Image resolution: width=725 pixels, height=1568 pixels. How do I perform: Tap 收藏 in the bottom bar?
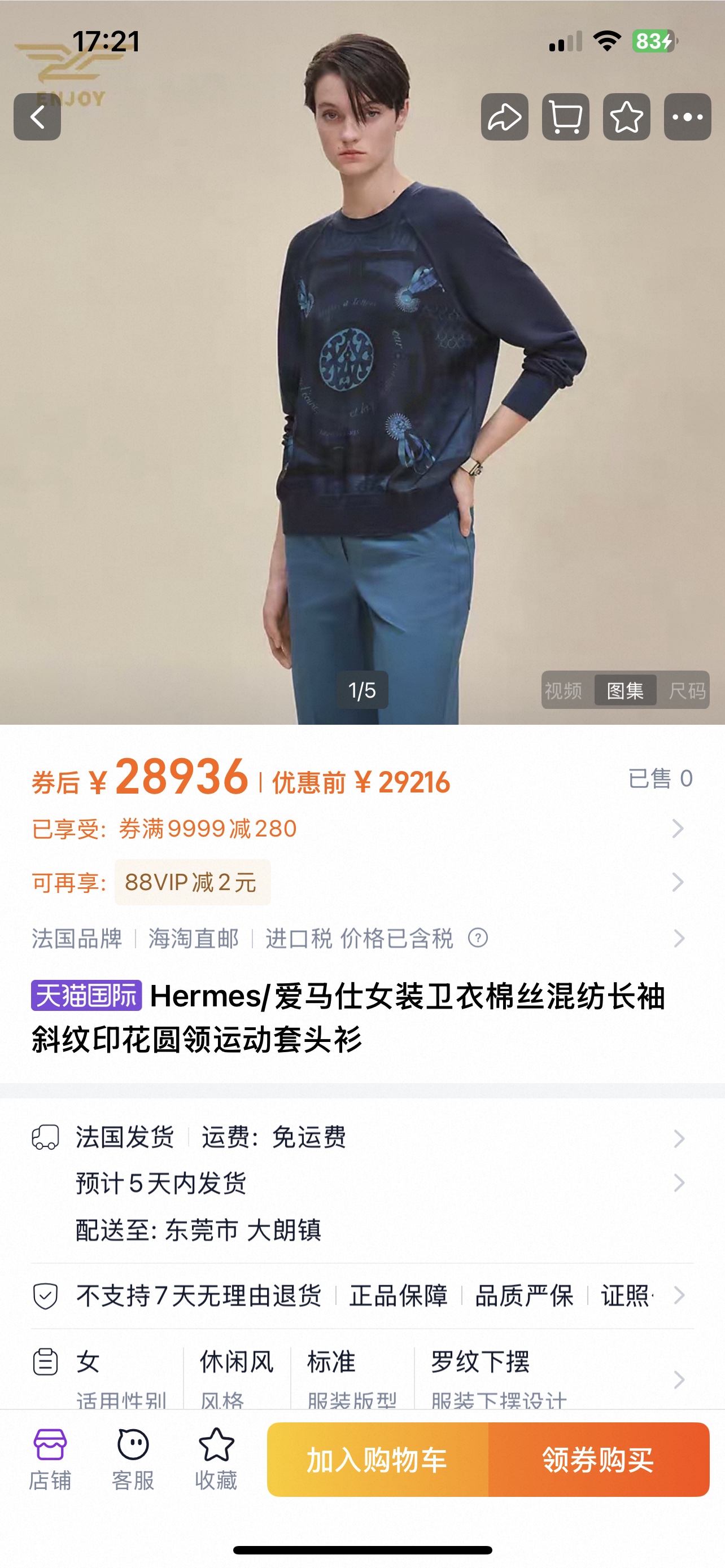click(216, 1459)
